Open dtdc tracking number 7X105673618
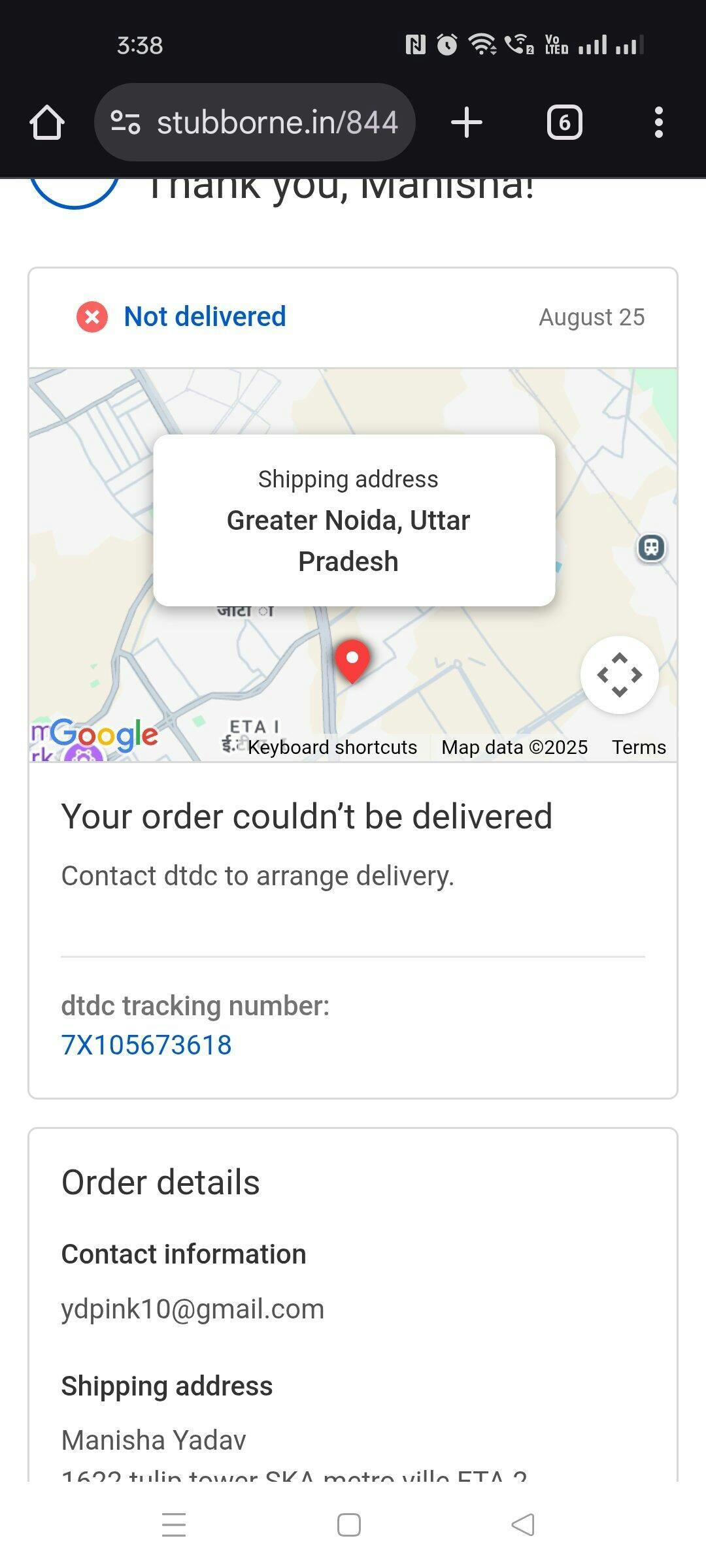Image resolution: width=706 pixels, height=1568 pixels. coord(146,1045)
